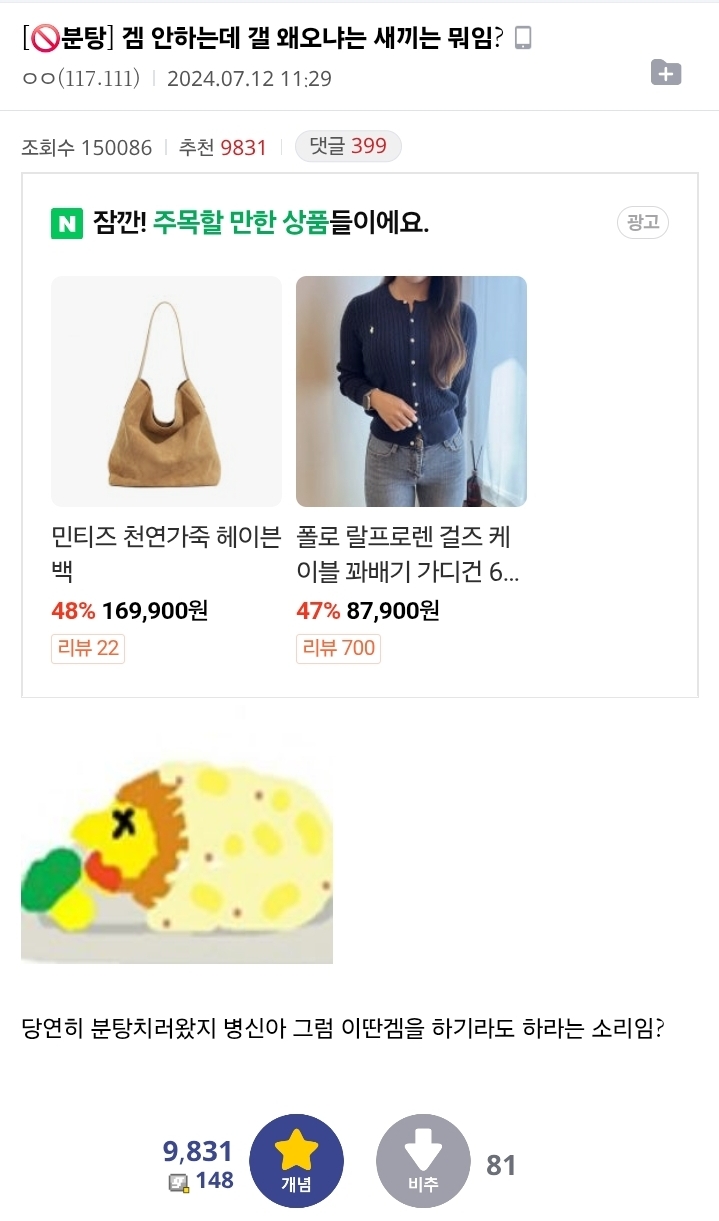Downvote the post with the 비추 button
The width and height of the screenshot is (719, 1221).
click(x=423, y=1161)
